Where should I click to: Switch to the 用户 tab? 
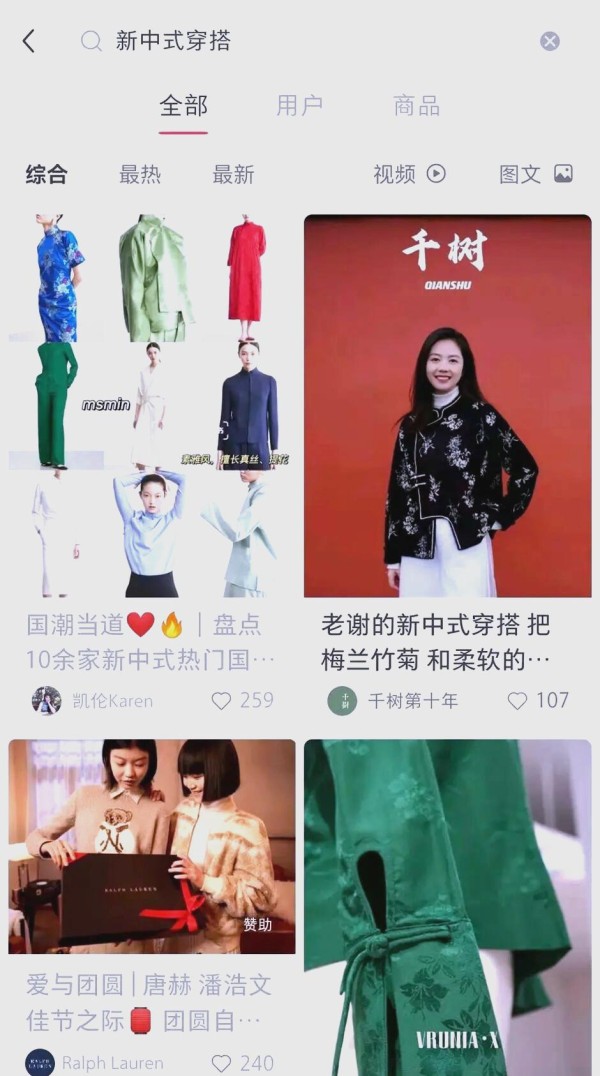(x=300, y=106)
